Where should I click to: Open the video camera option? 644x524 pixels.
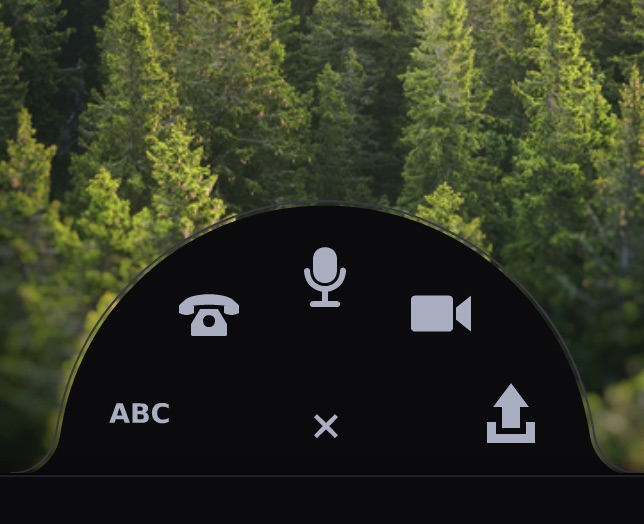pyautogui.click(x=440, y=313)
